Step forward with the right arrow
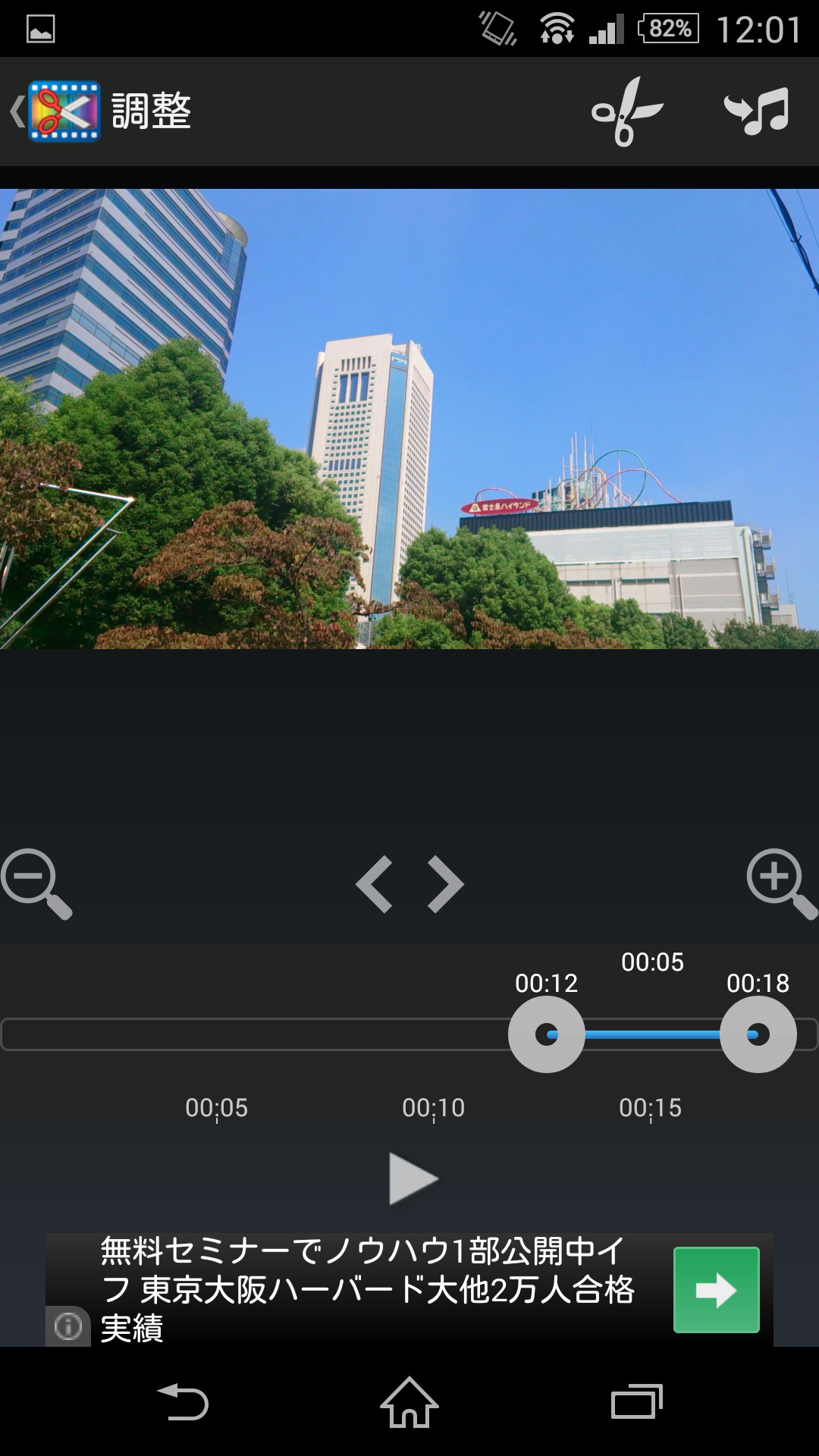The image size is (819, 1456). pyautogui.click(x=445, y=884)
